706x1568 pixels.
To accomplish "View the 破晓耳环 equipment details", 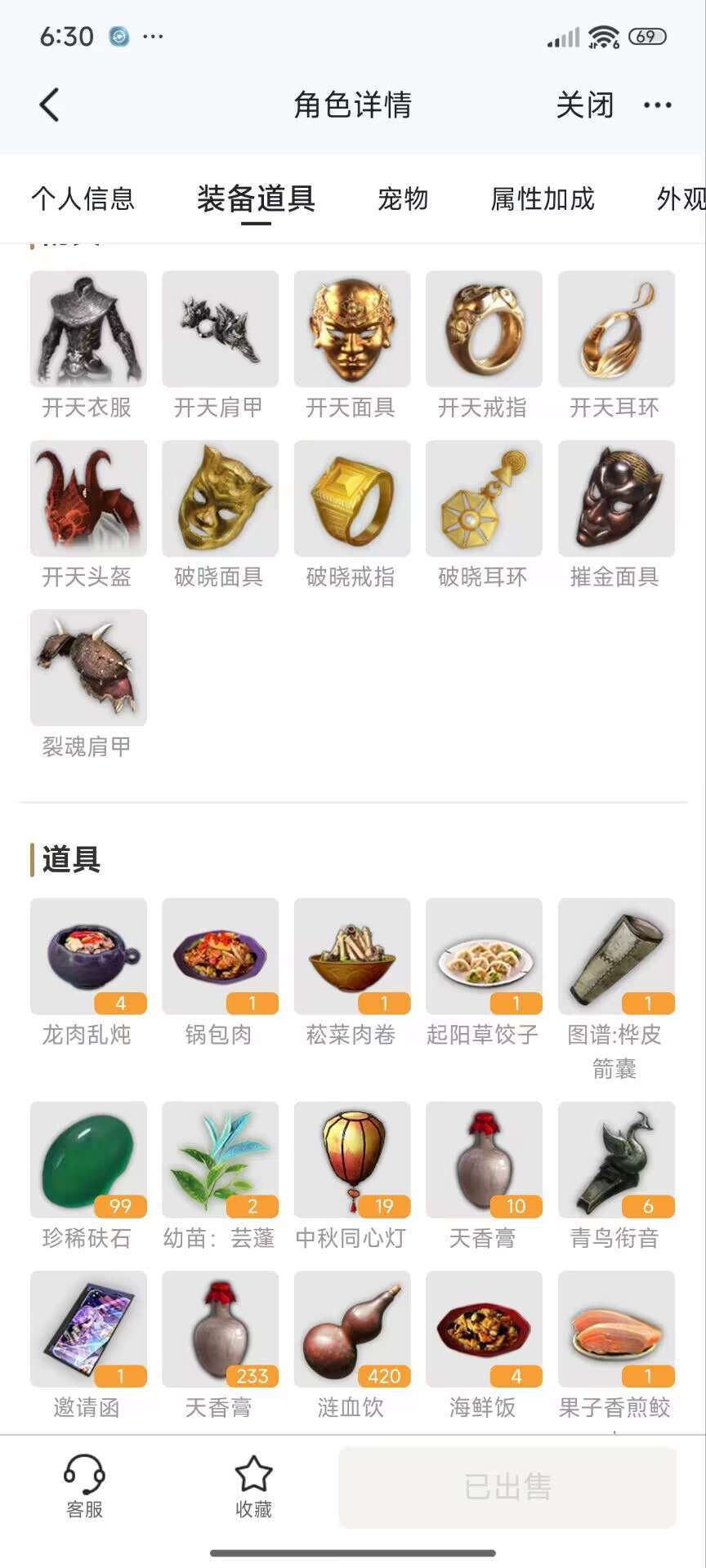I will [x=484, y=499].
